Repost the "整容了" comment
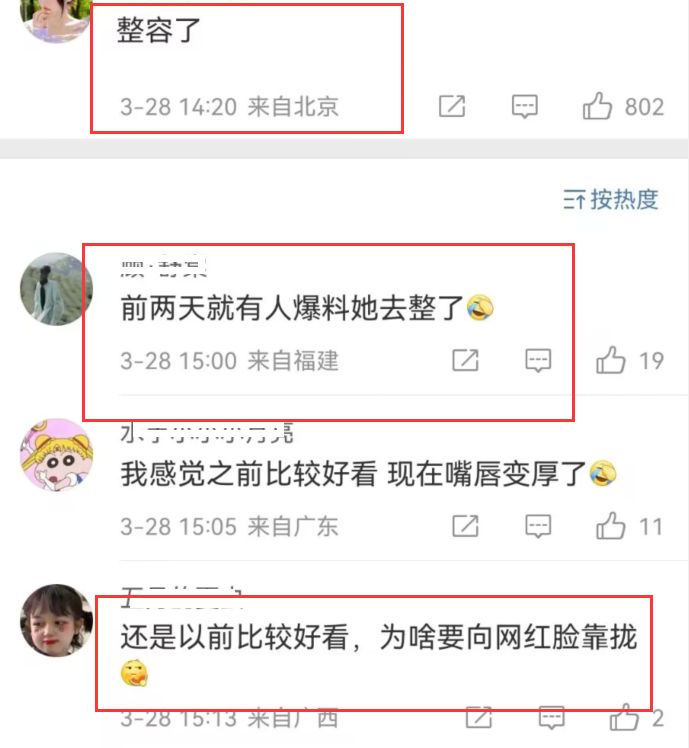 [x=452, y=106]
